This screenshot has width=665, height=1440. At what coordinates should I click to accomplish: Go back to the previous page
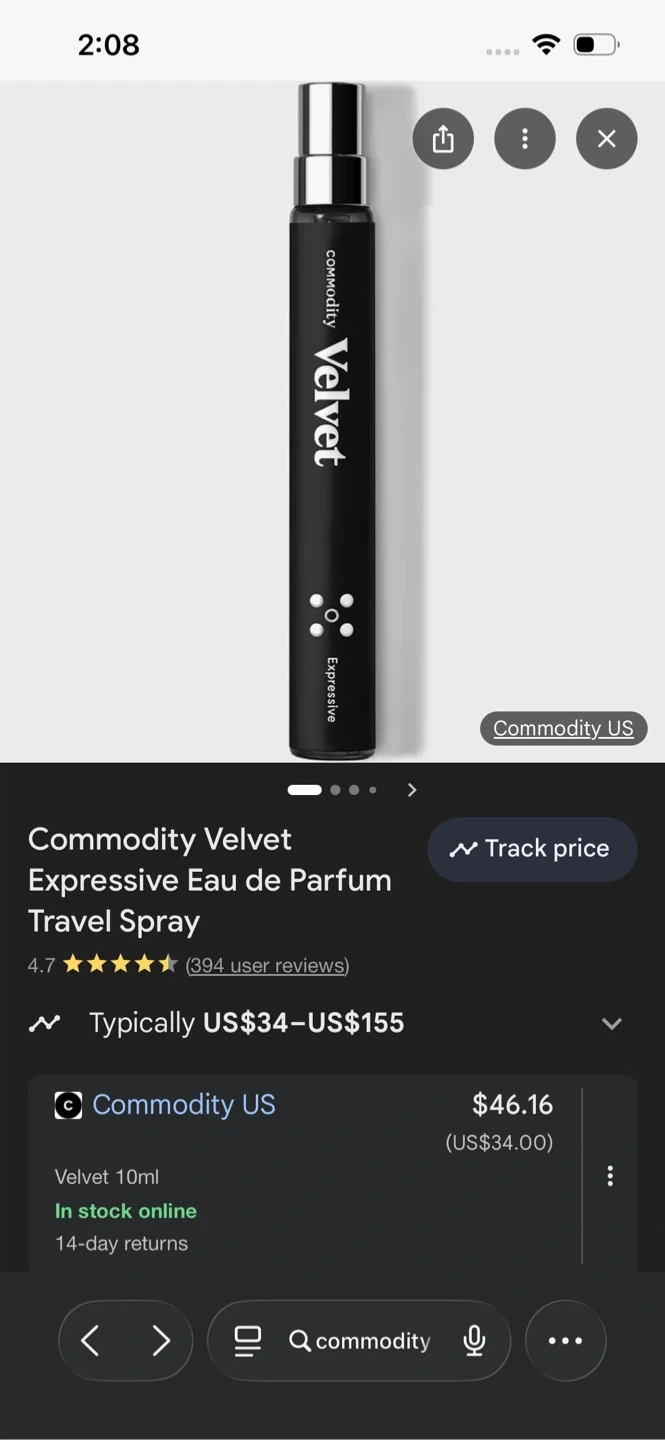(90, 1341)
